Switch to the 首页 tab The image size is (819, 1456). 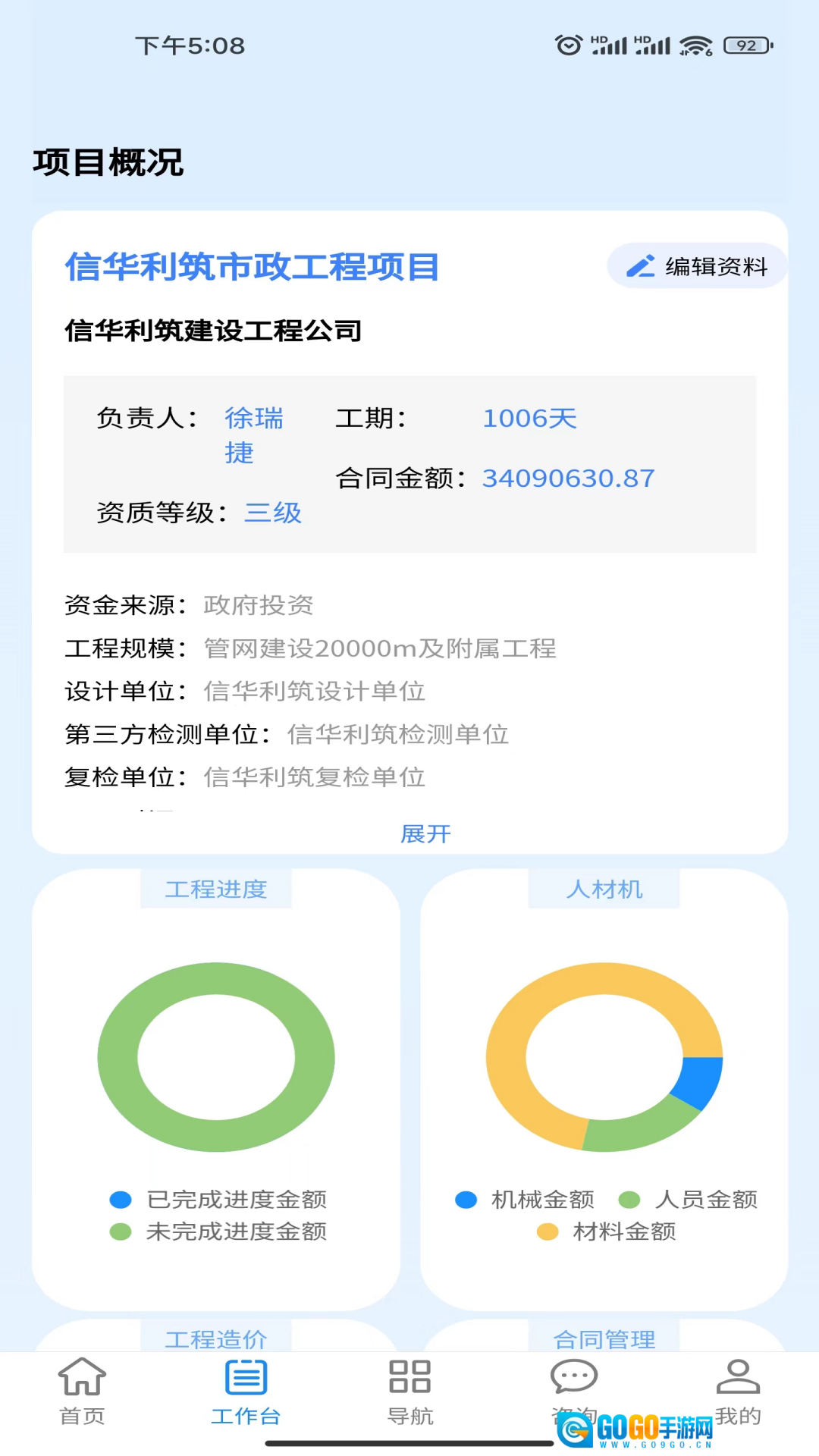click(82, 1392)
